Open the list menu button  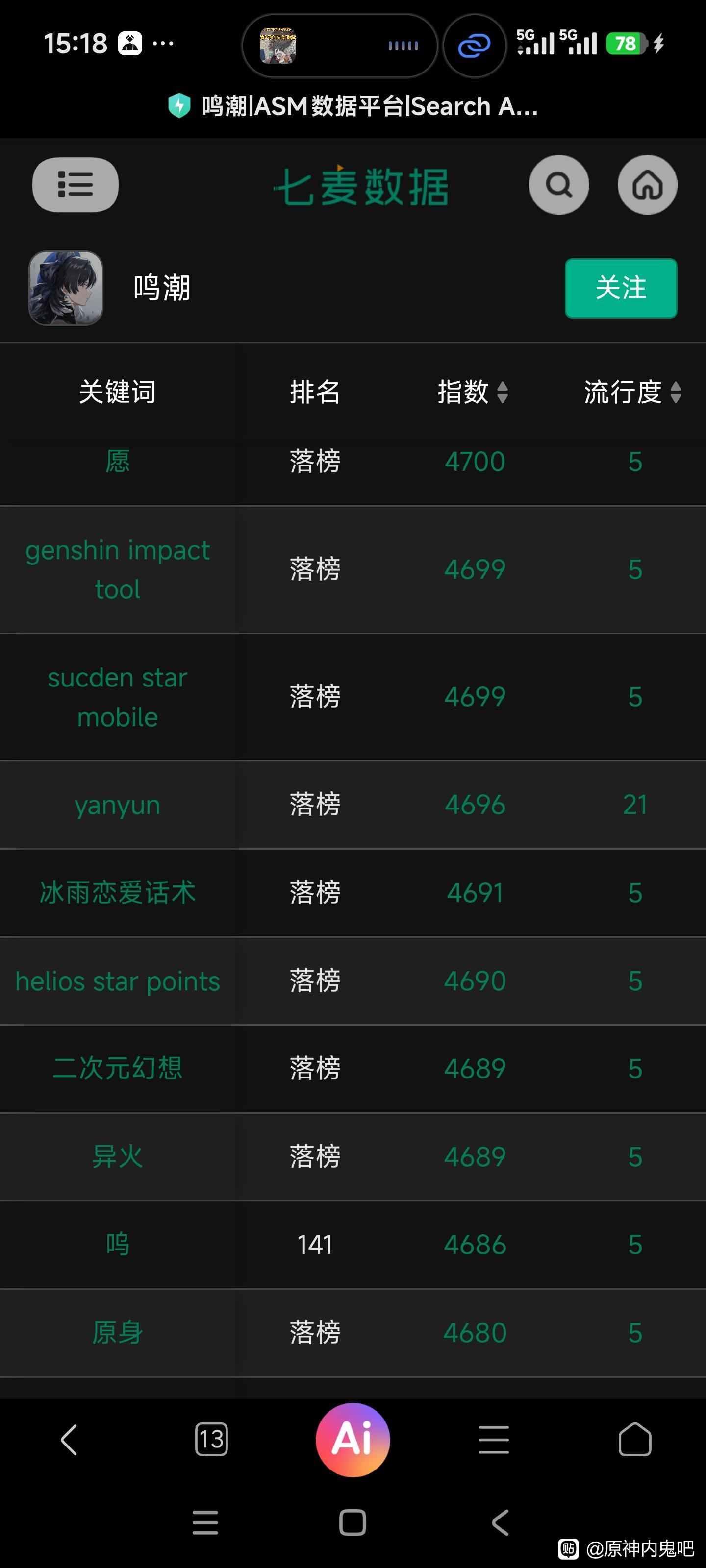point(75,184)
